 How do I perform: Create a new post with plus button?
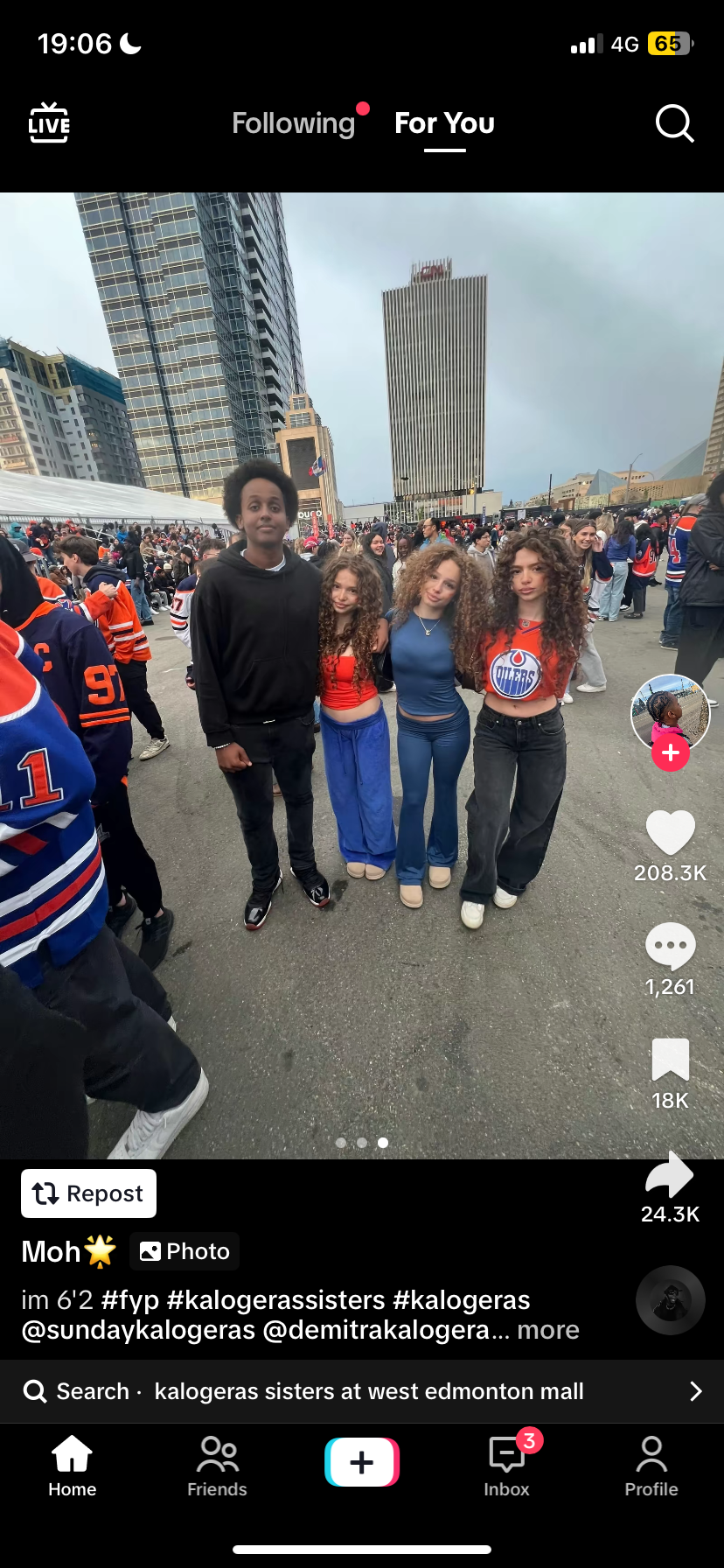pos(362,1462)
